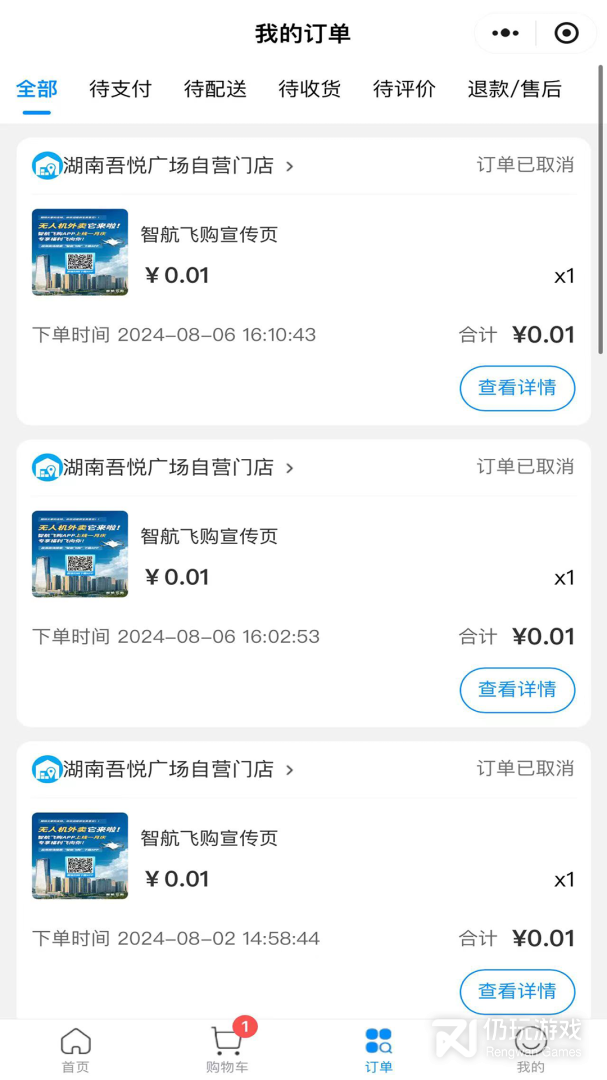Tap 查看详情 for the 16:02:53 order
Viewport: 607px width, 1080px height.
pos(517,690)
